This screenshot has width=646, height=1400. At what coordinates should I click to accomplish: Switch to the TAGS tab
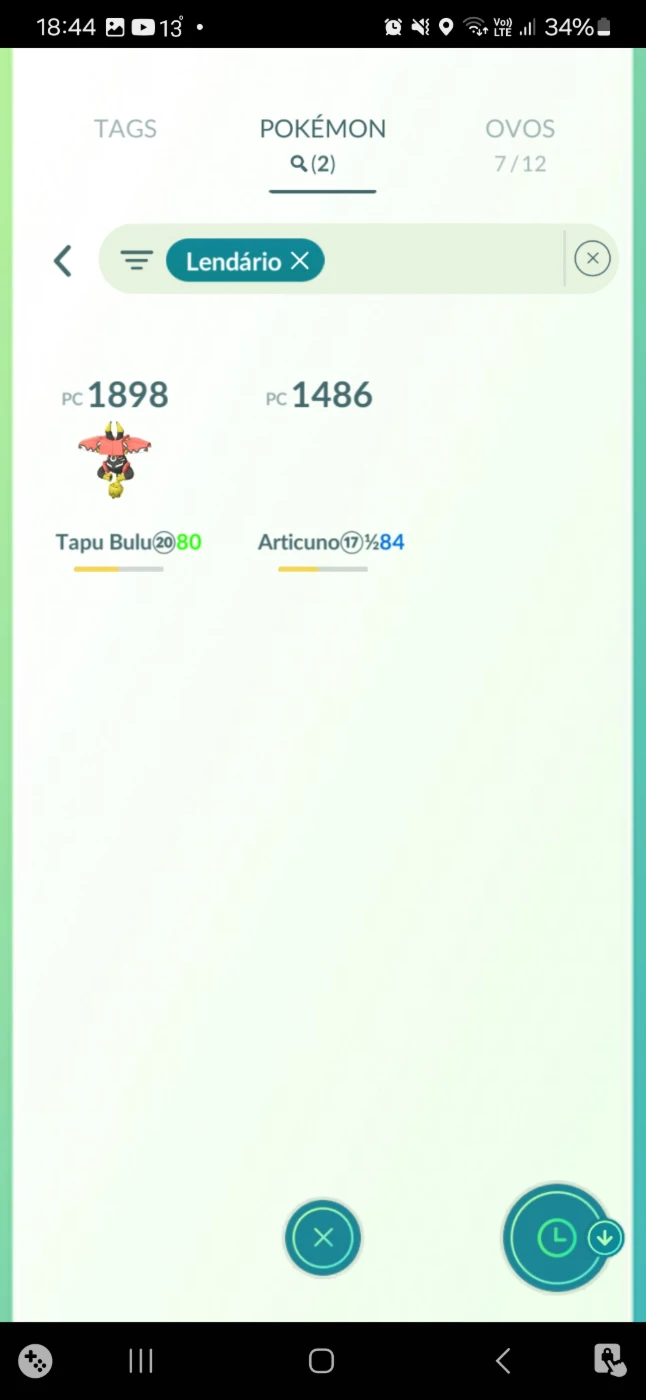pos(125,129)
